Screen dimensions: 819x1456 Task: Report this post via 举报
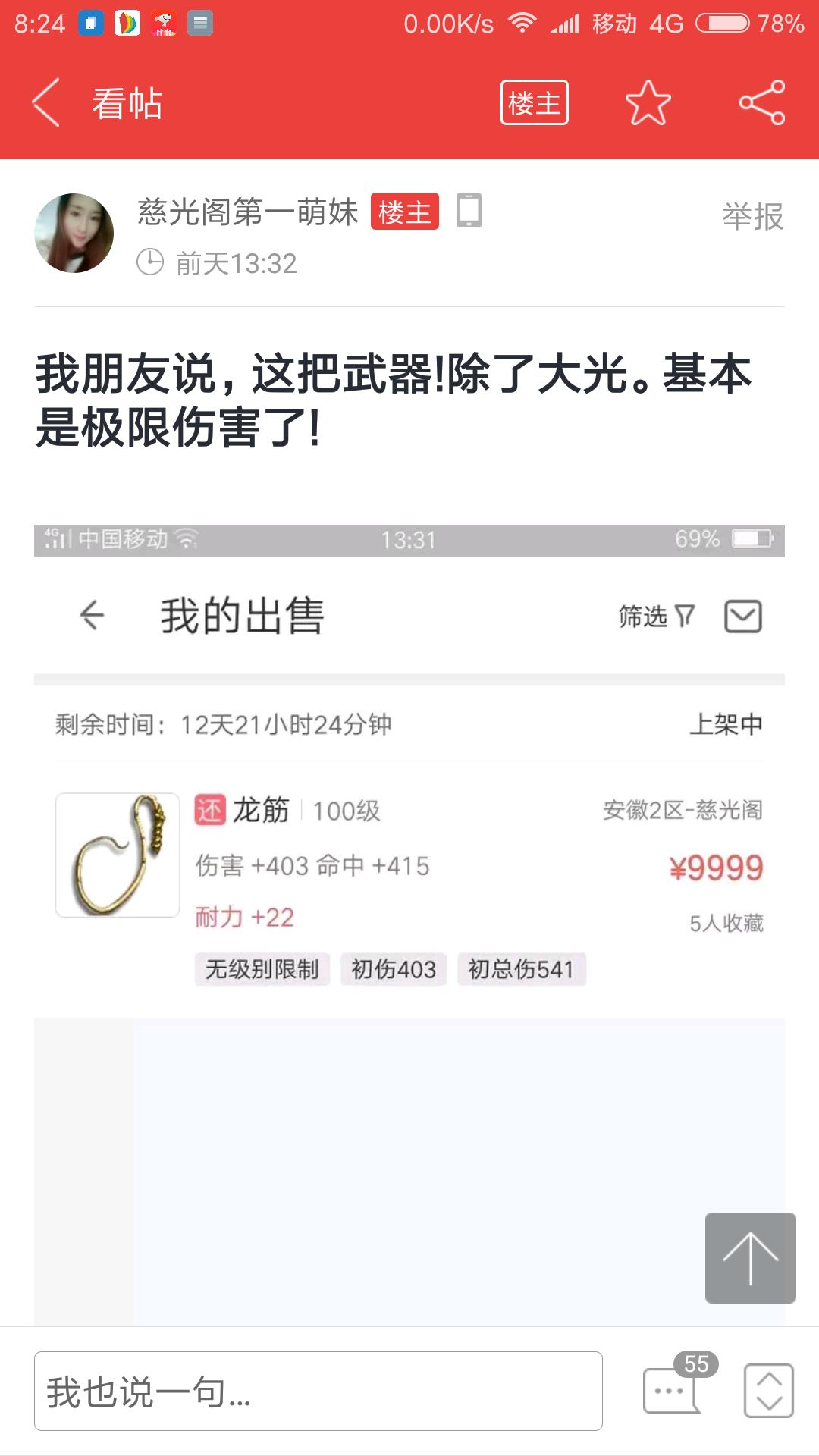[x=752, y=216]
